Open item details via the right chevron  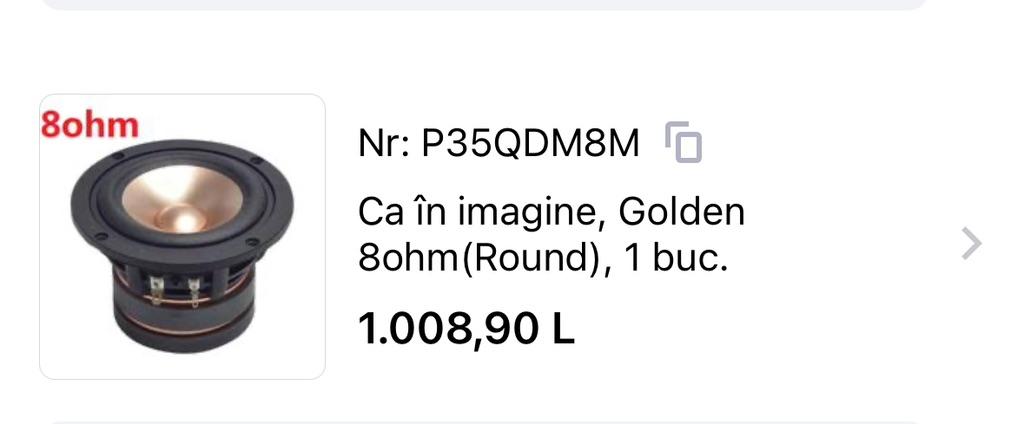[971, 243]
